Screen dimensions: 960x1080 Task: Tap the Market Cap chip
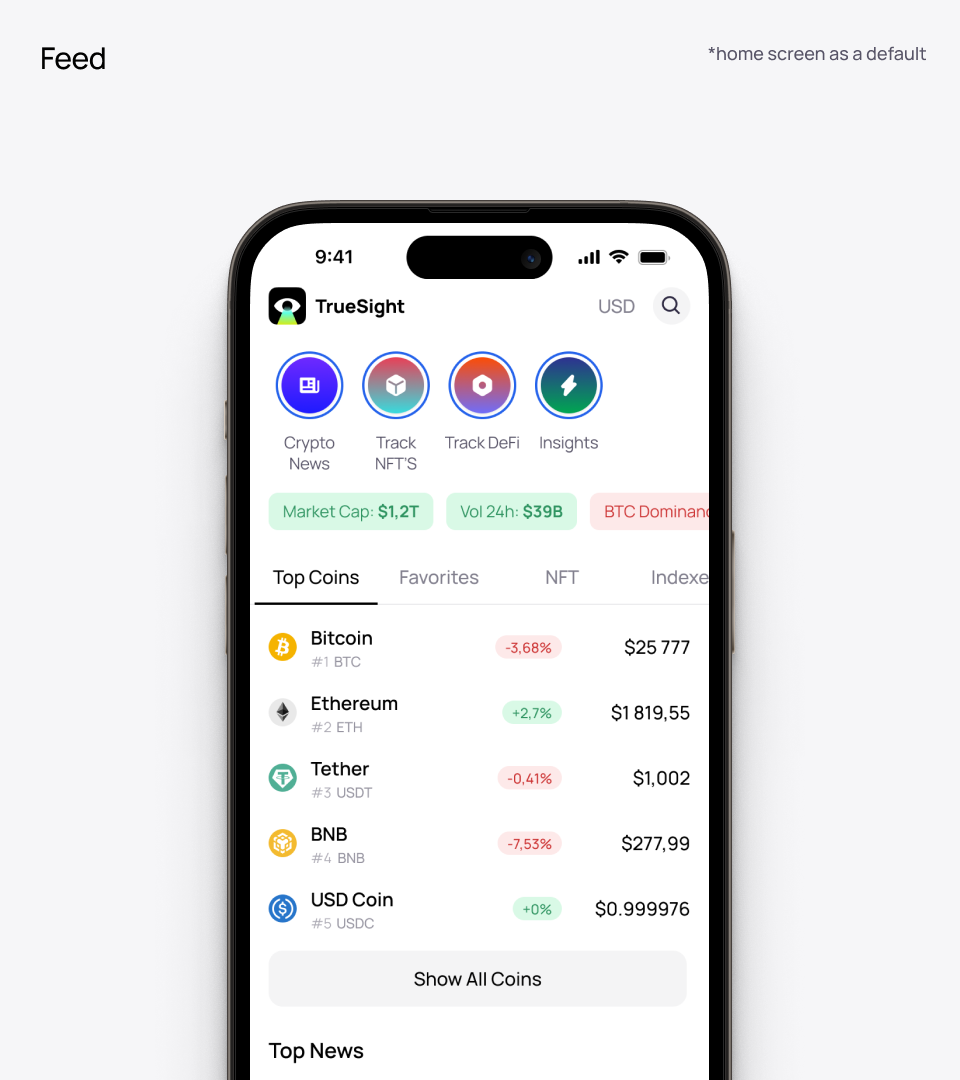tap(350, 512)
